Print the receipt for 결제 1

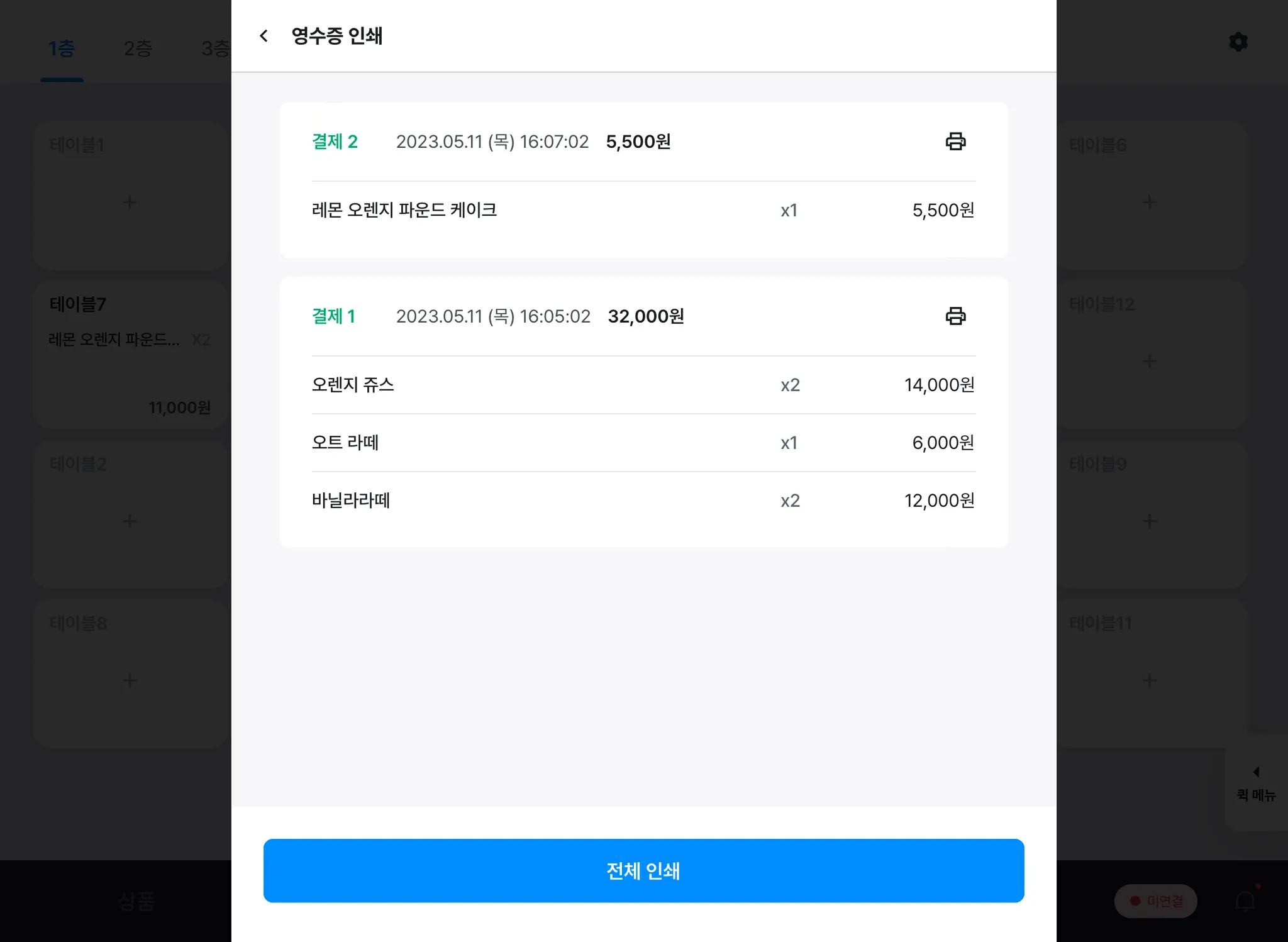pos(955,316)
